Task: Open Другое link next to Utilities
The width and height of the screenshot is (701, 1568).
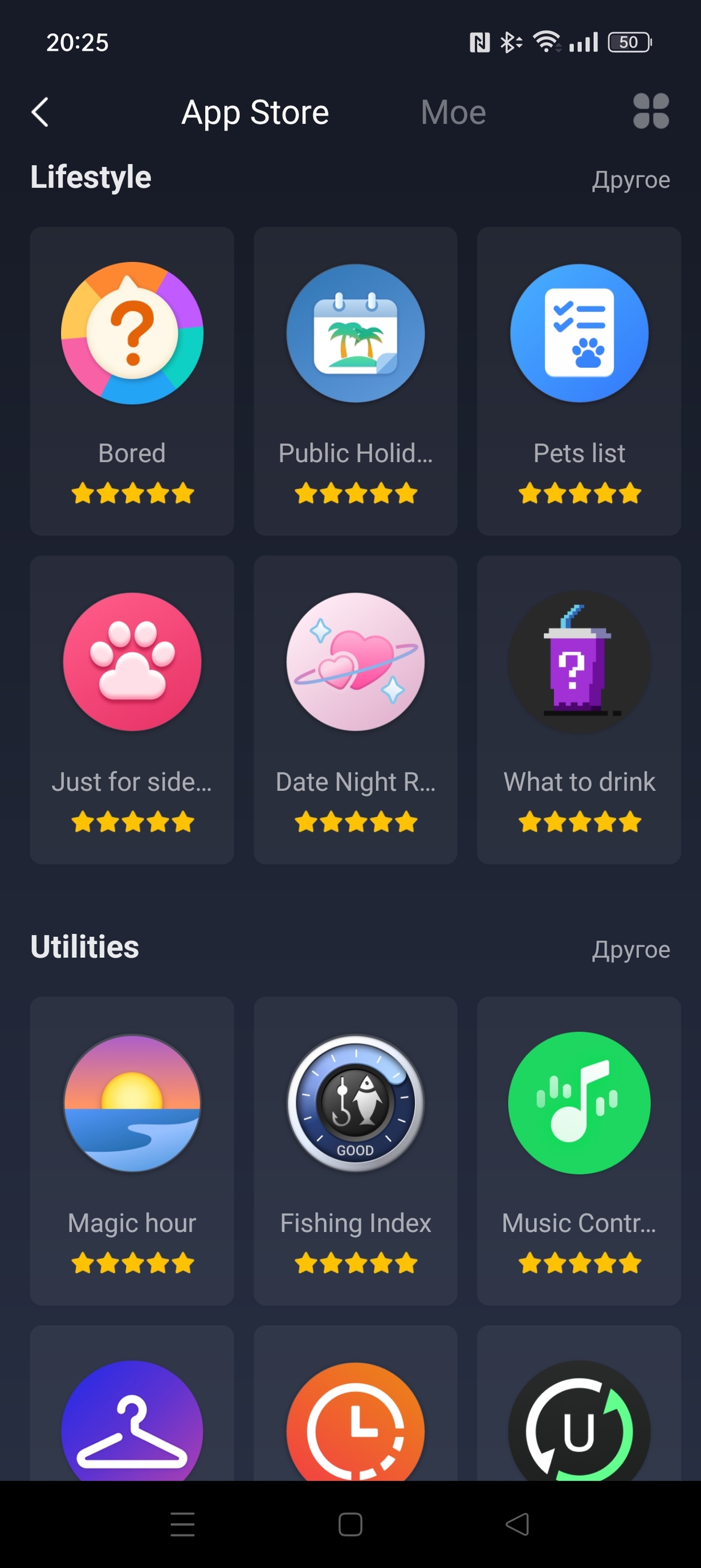Action: pyautogui.click(x=630, y=949)
